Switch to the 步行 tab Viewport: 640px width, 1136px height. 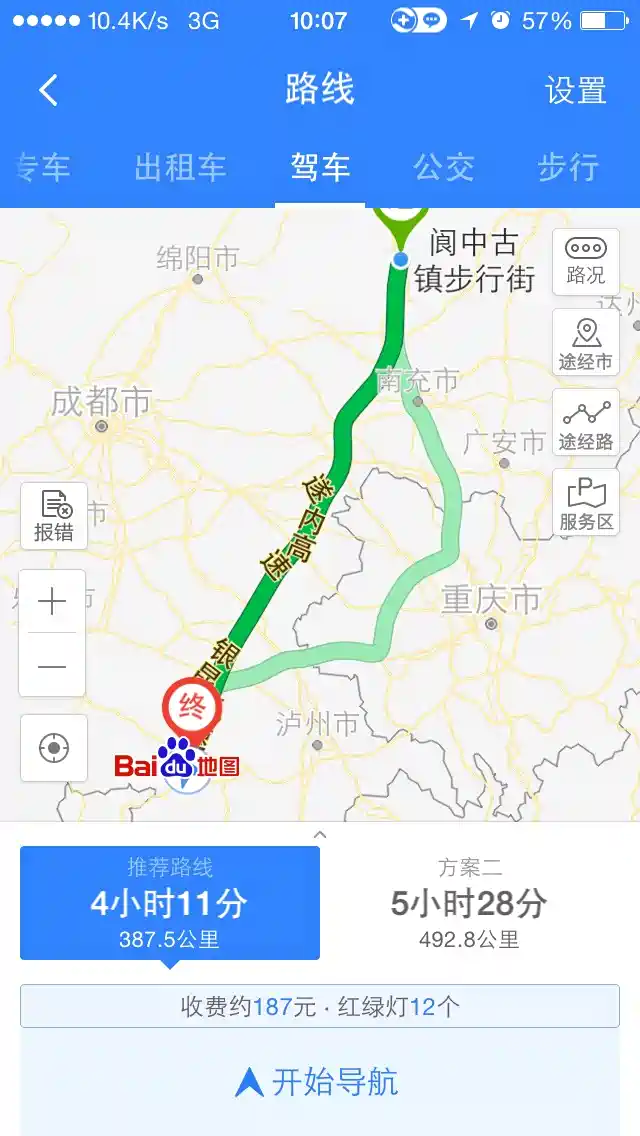pos(568,167)
